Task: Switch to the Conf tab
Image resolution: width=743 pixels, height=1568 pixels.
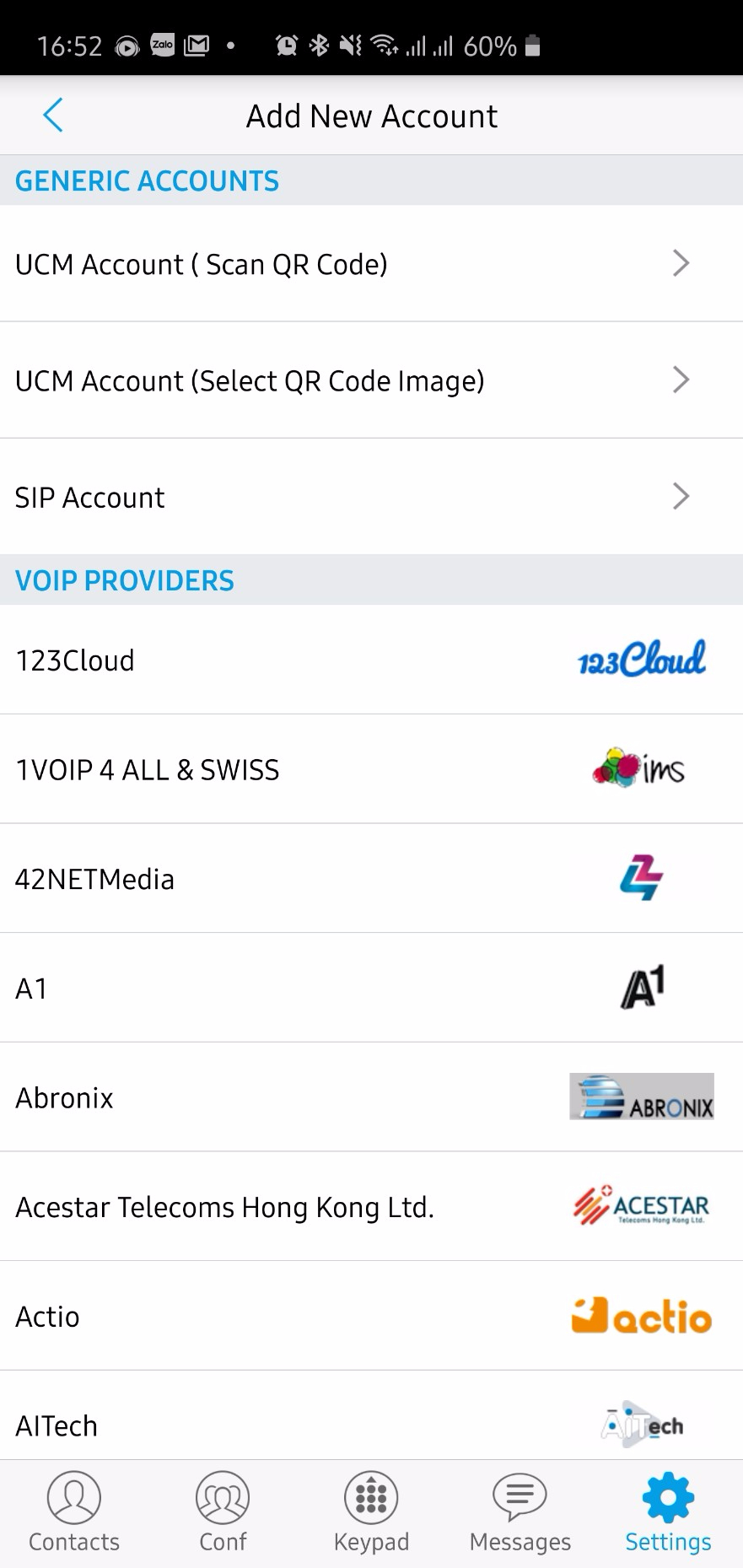Action: (x=223, y=1512)
